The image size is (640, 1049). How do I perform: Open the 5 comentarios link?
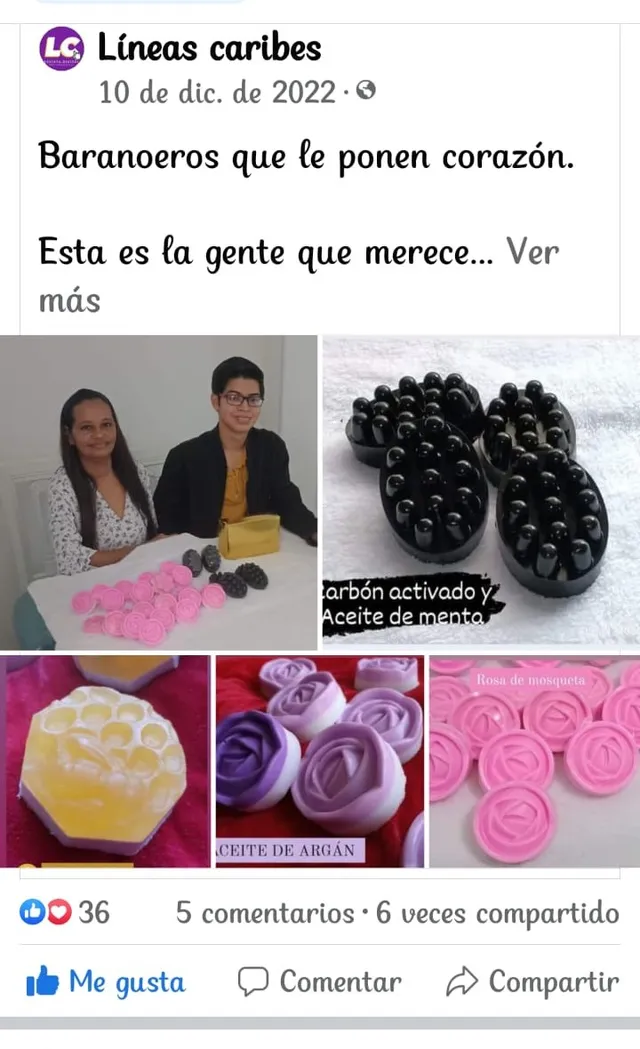[265, 913]
